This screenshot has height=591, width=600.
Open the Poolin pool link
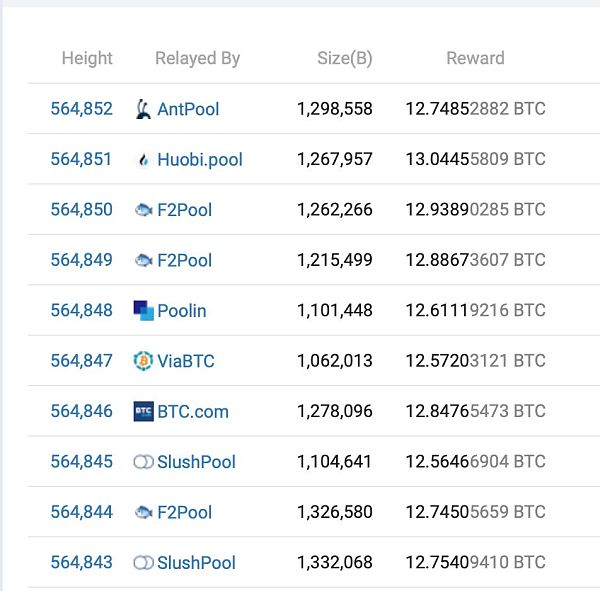181,311
